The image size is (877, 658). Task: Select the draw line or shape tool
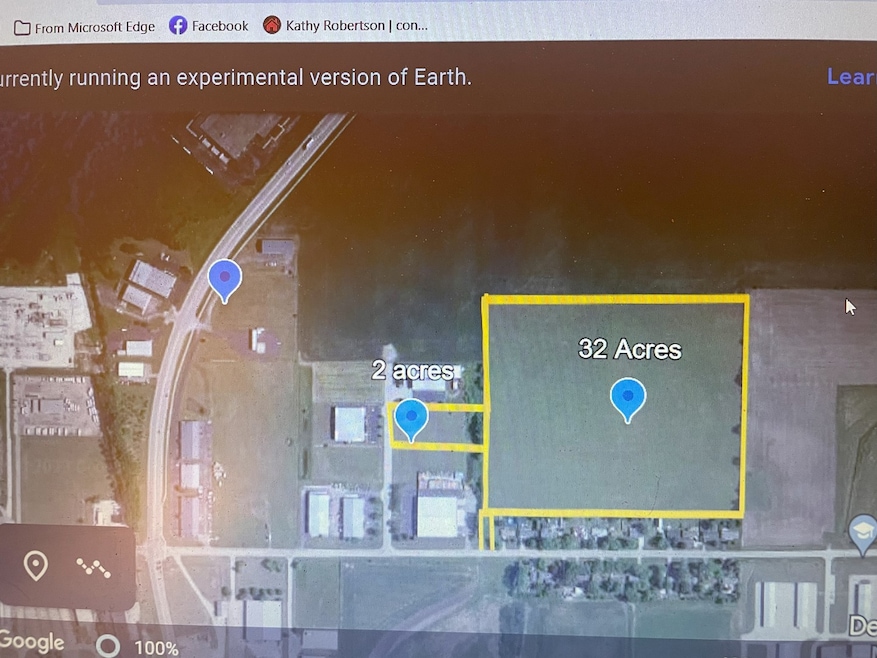point(93,567)
